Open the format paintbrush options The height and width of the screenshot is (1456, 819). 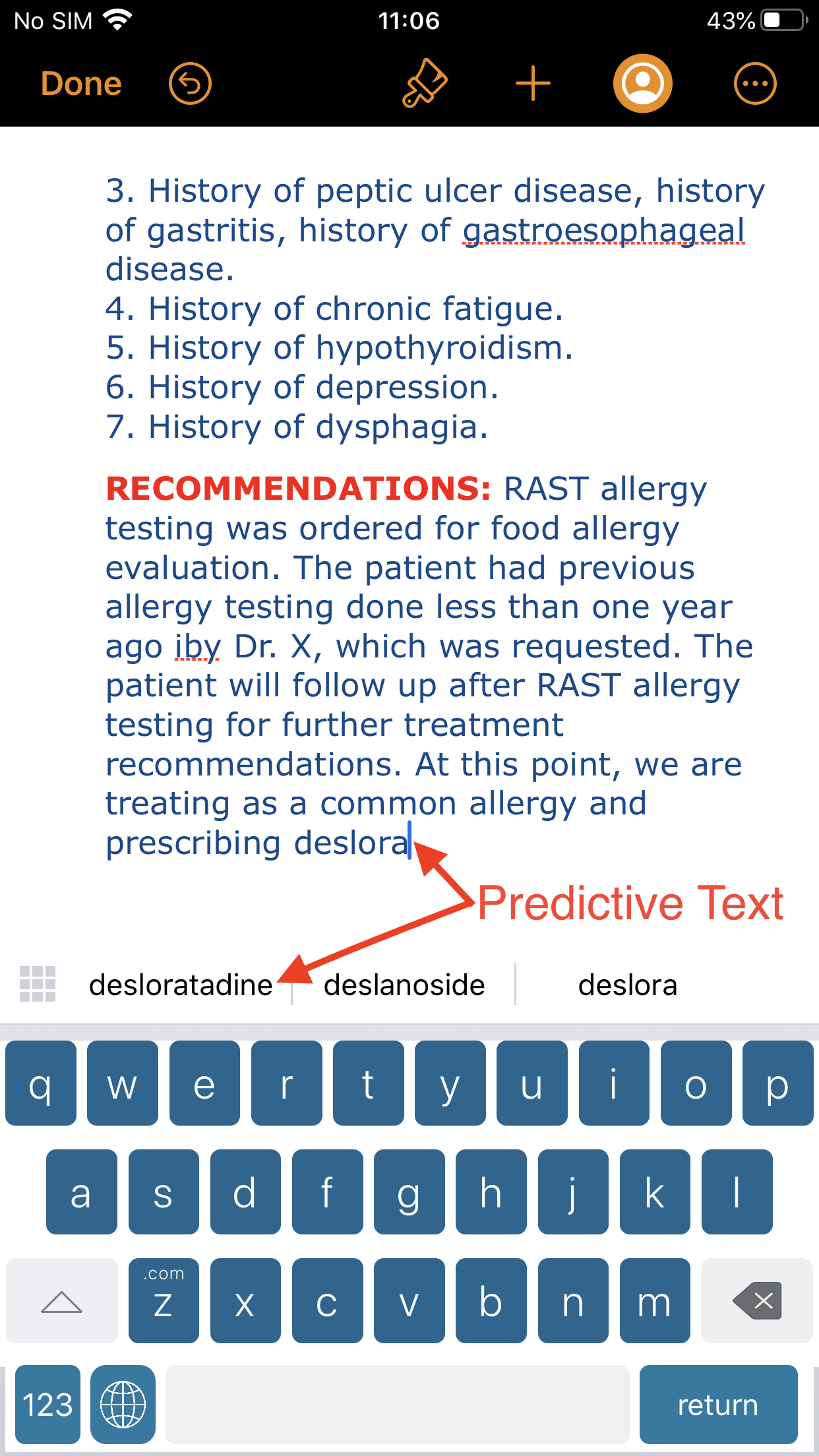[425, 84]
